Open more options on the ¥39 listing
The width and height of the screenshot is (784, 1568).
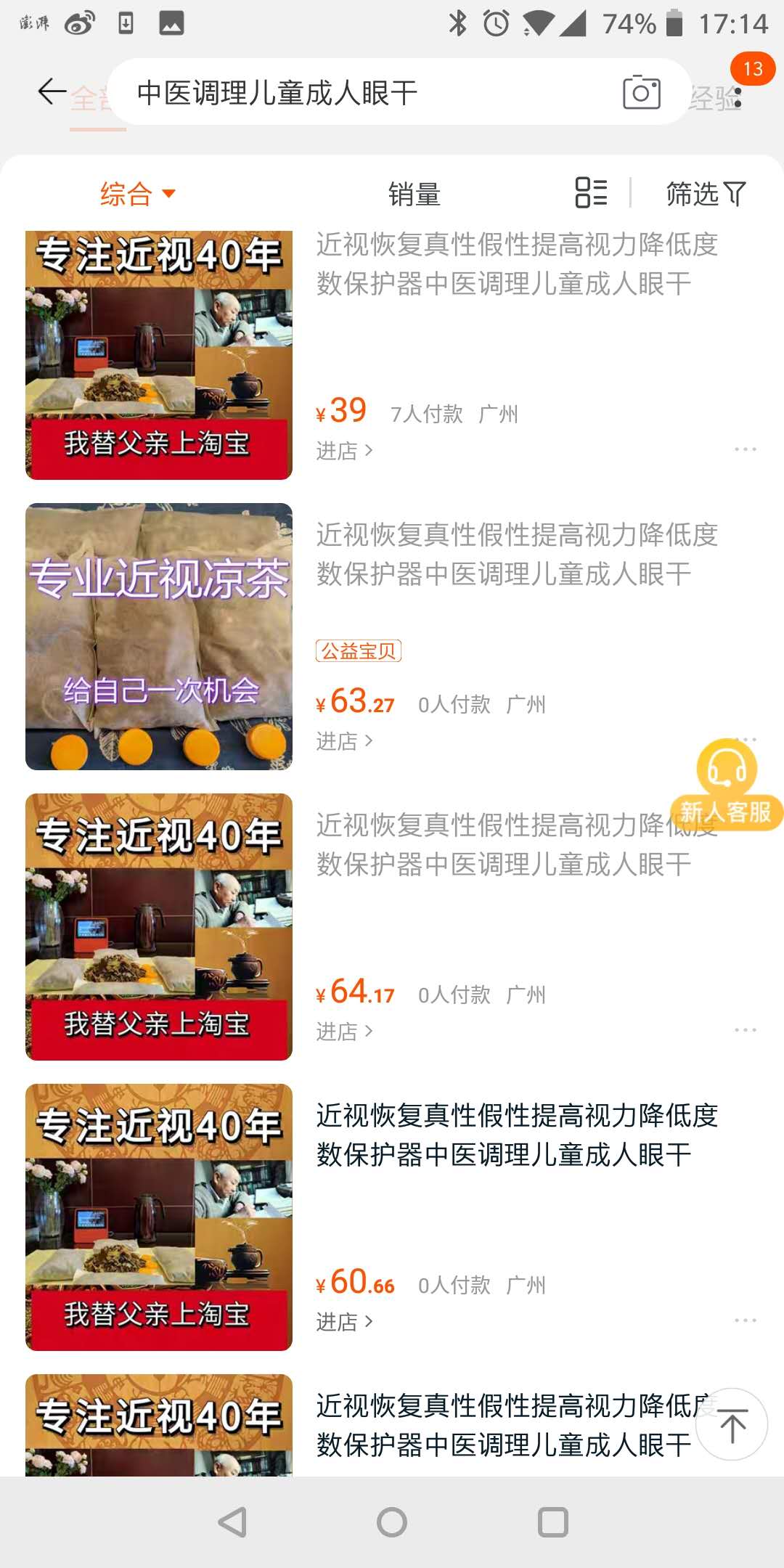746,449
